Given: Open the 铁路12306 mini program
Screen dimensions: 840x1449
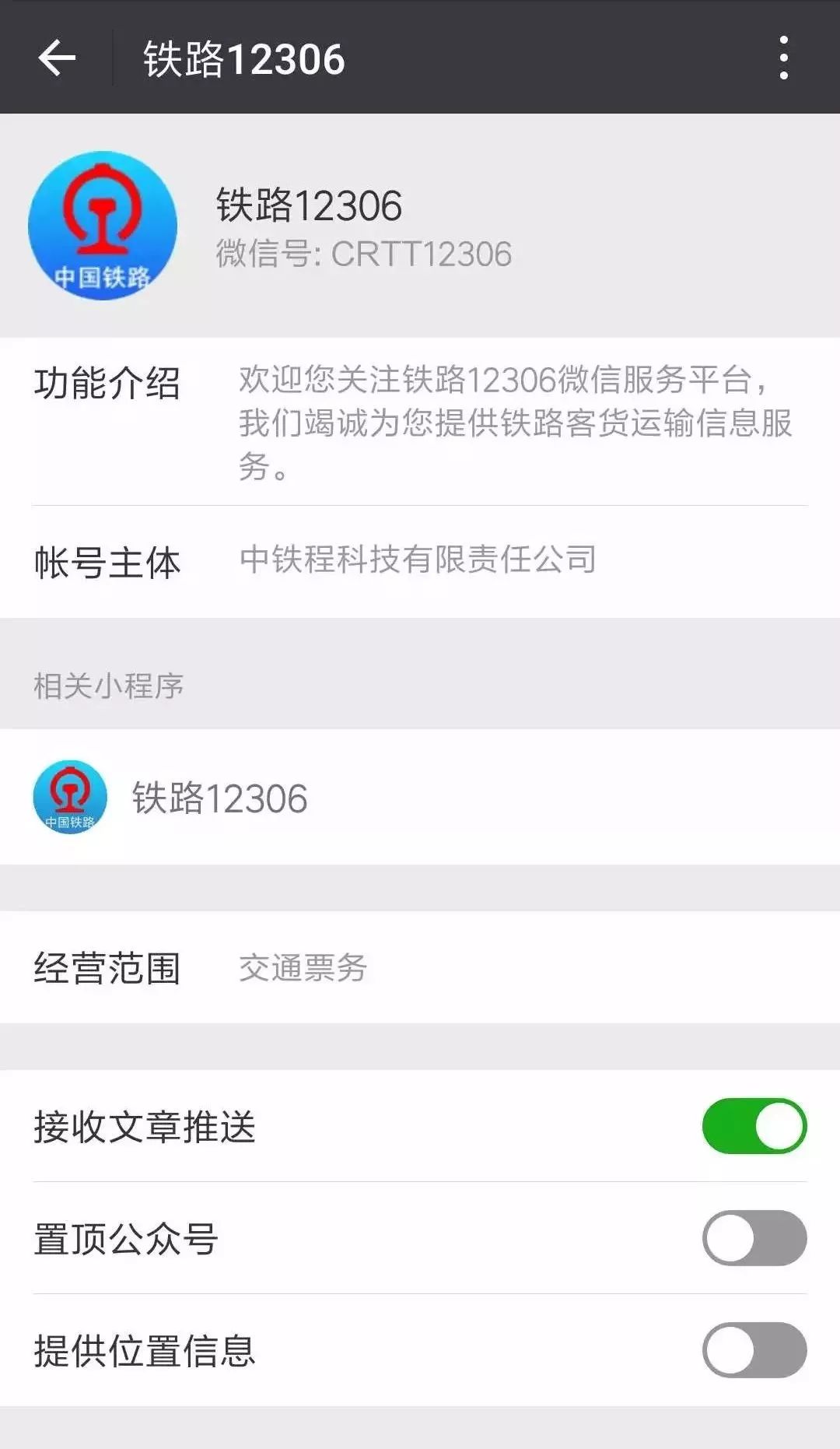Looking at the screenshot, I should point(420,798).
